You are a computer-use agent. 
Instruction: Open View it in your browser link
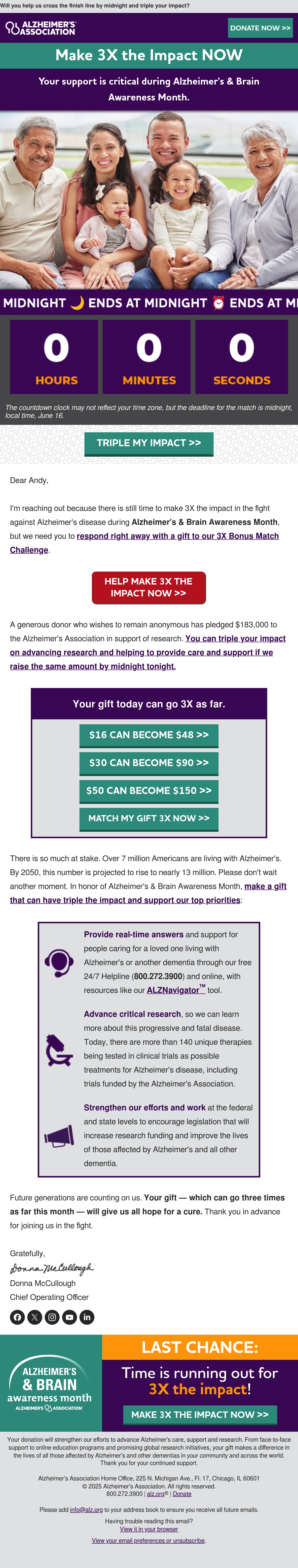149,1529
